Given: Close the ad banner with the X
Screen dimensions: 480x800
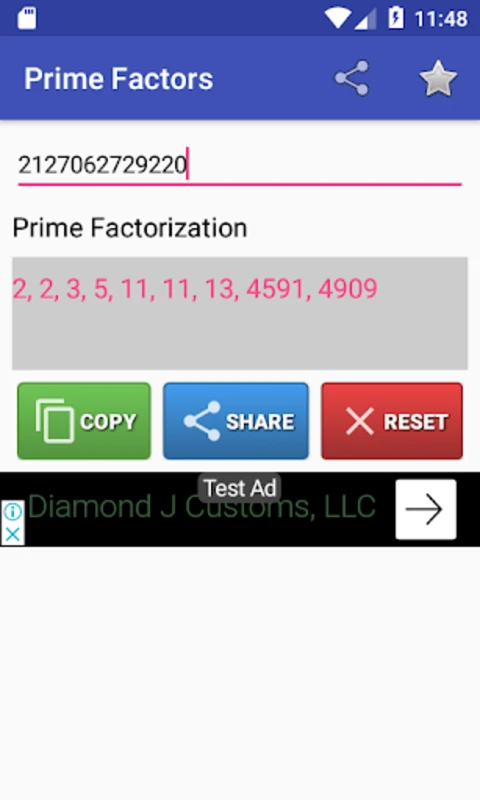Looking at the screenshot, I should click(x=12, y=534).
